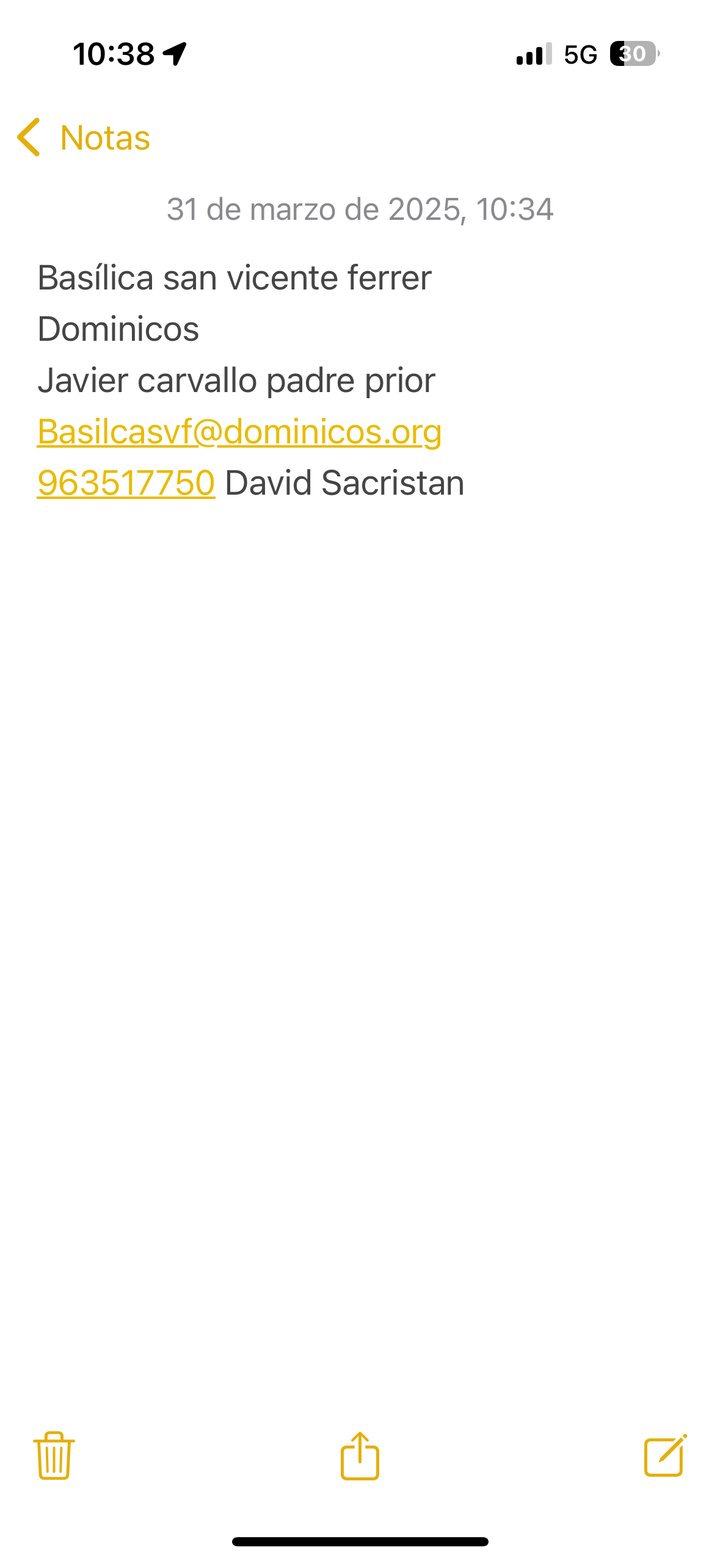Compose a new note
The image size is (720, 1561).
click(x=665, y=1455)
